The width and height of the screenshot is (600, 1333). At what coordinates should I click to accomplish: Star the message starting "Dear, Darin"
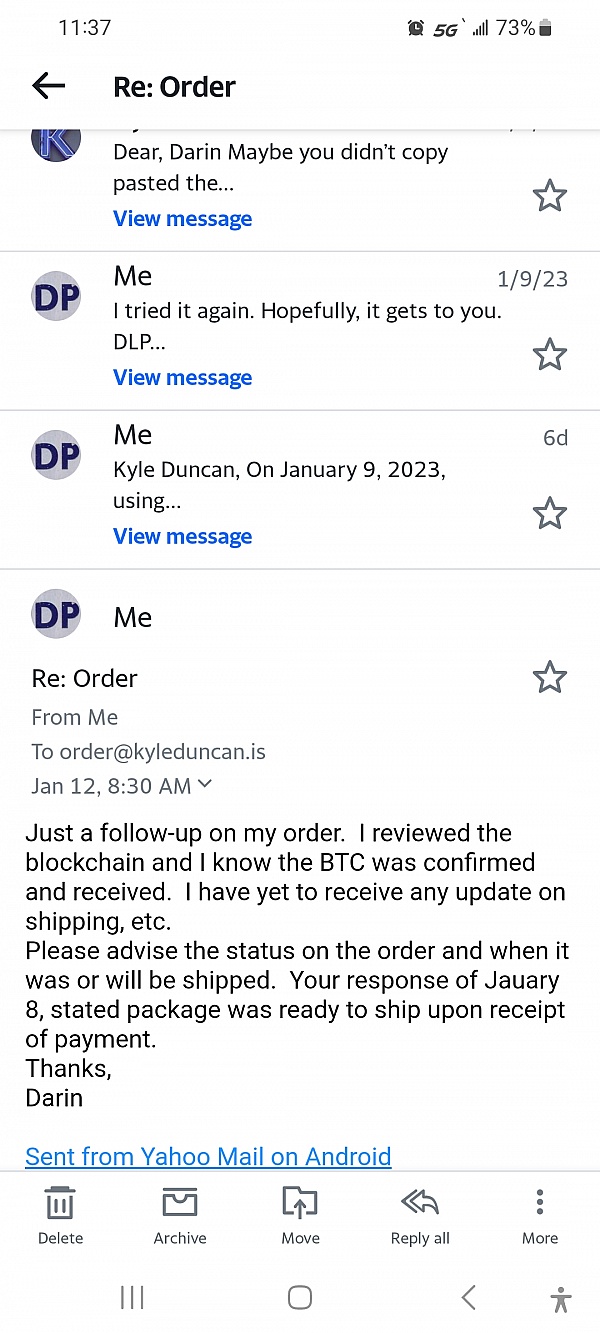coord(550,196)
